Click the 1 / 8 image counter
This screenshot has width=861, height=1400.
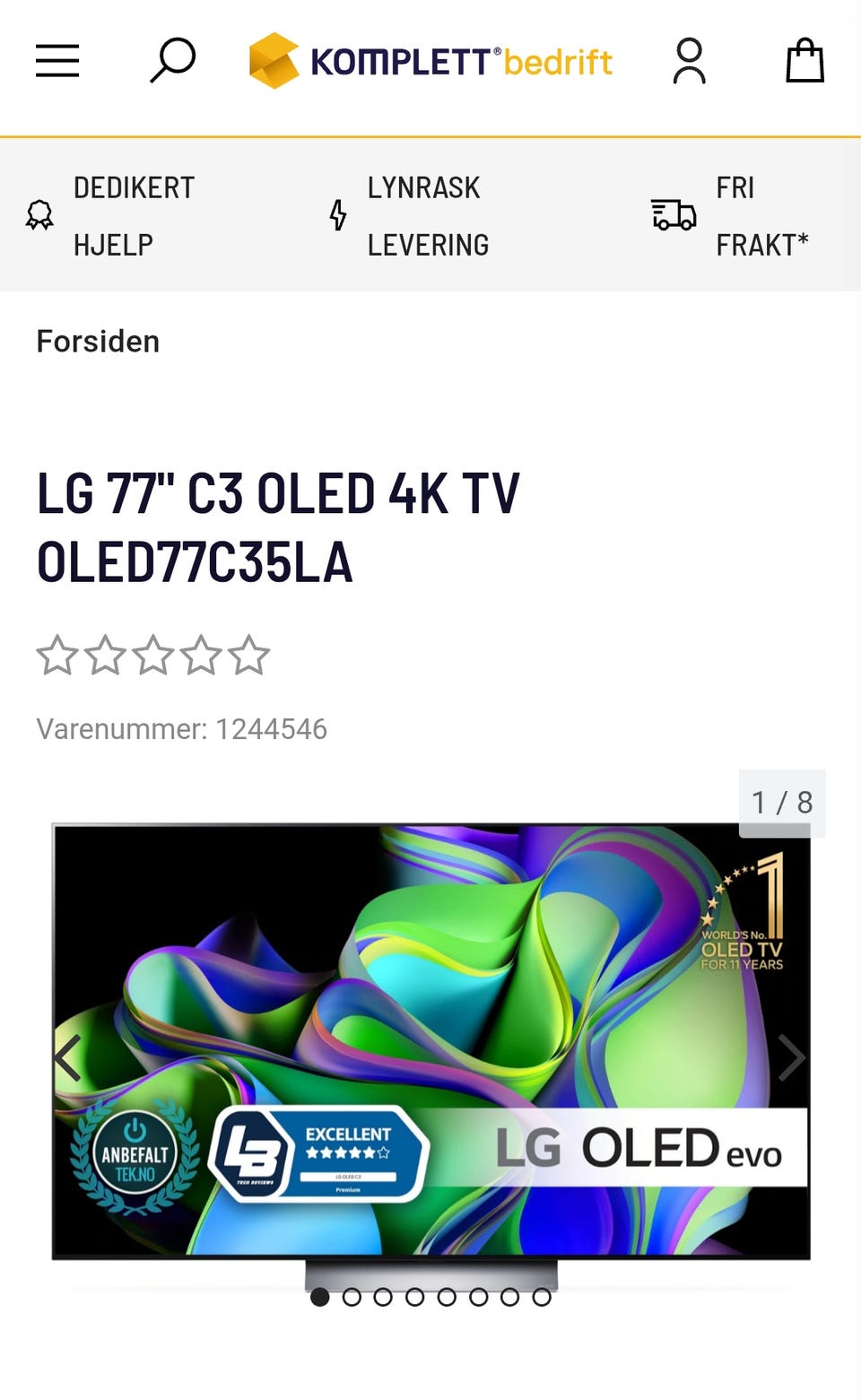(782, 801)
